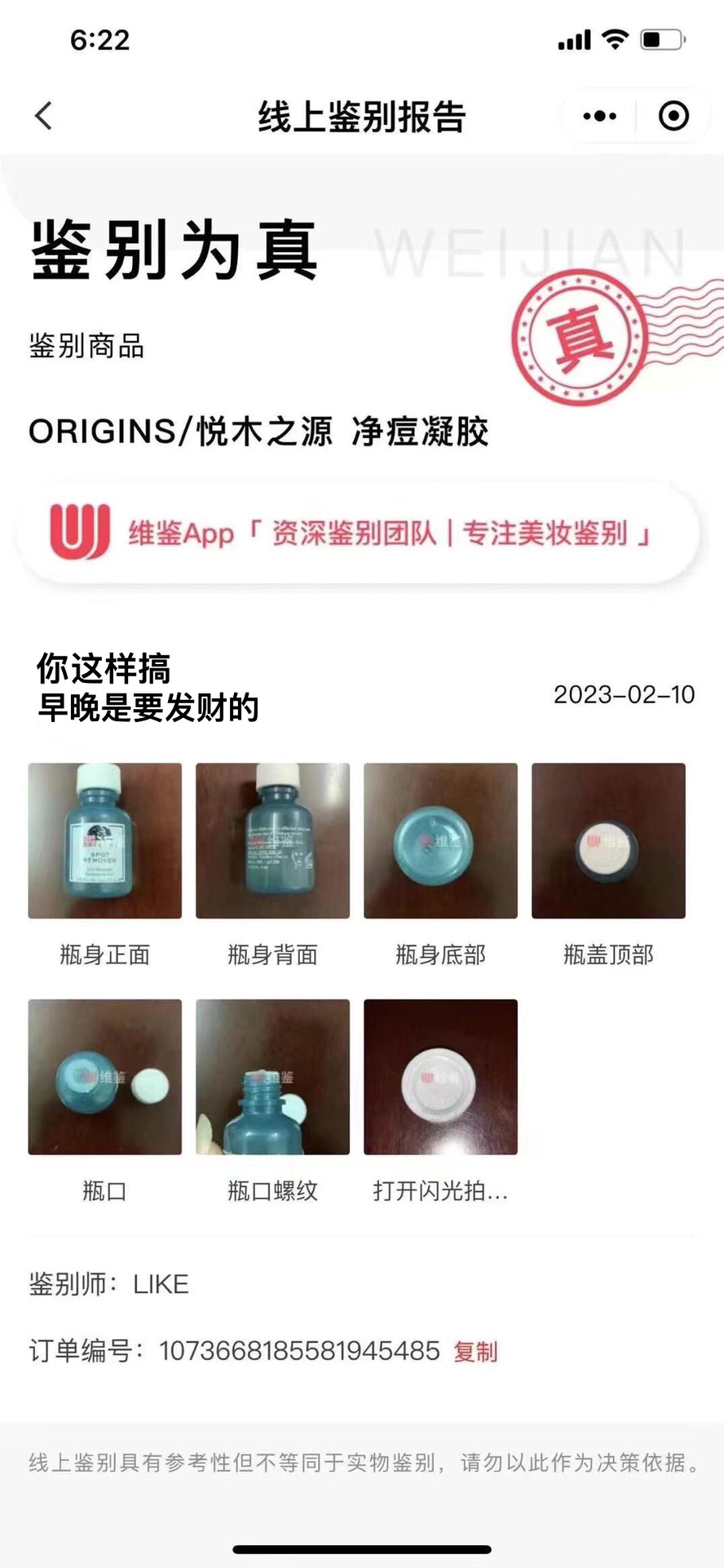The height and width of the screenshot is (1568, 724).
Task: Enlarge the 瓶口螺纹 photo
Action: 273,1077
